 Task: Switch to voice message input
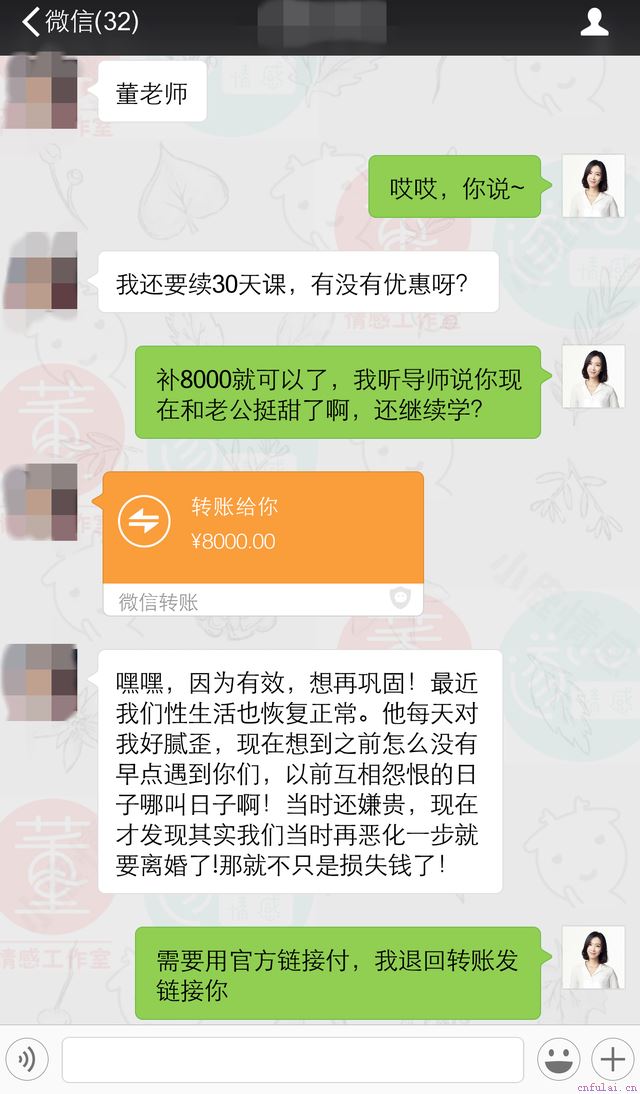coord(27,1059)
